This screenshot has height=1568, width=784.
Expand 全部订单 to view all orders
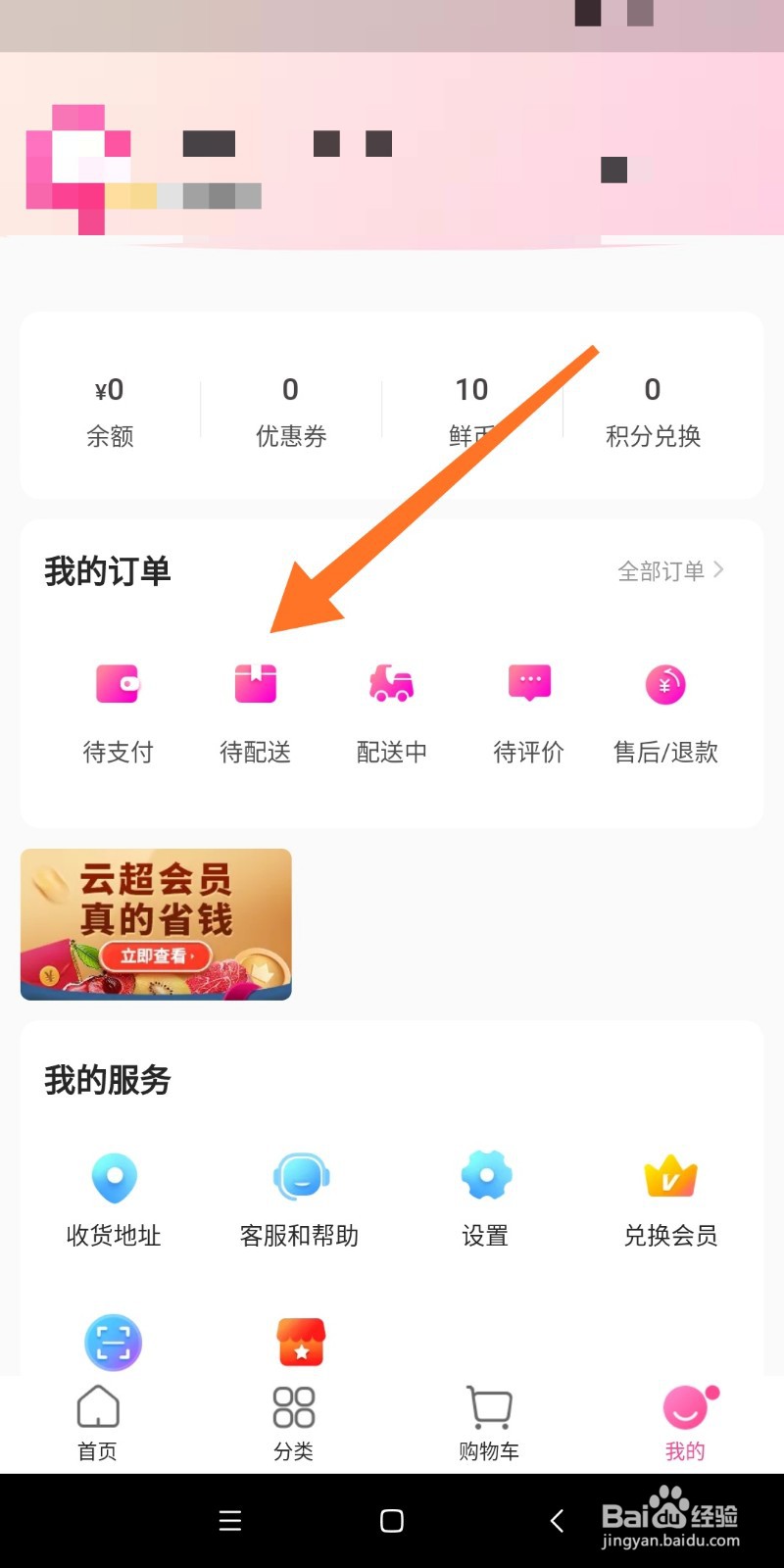671,571
